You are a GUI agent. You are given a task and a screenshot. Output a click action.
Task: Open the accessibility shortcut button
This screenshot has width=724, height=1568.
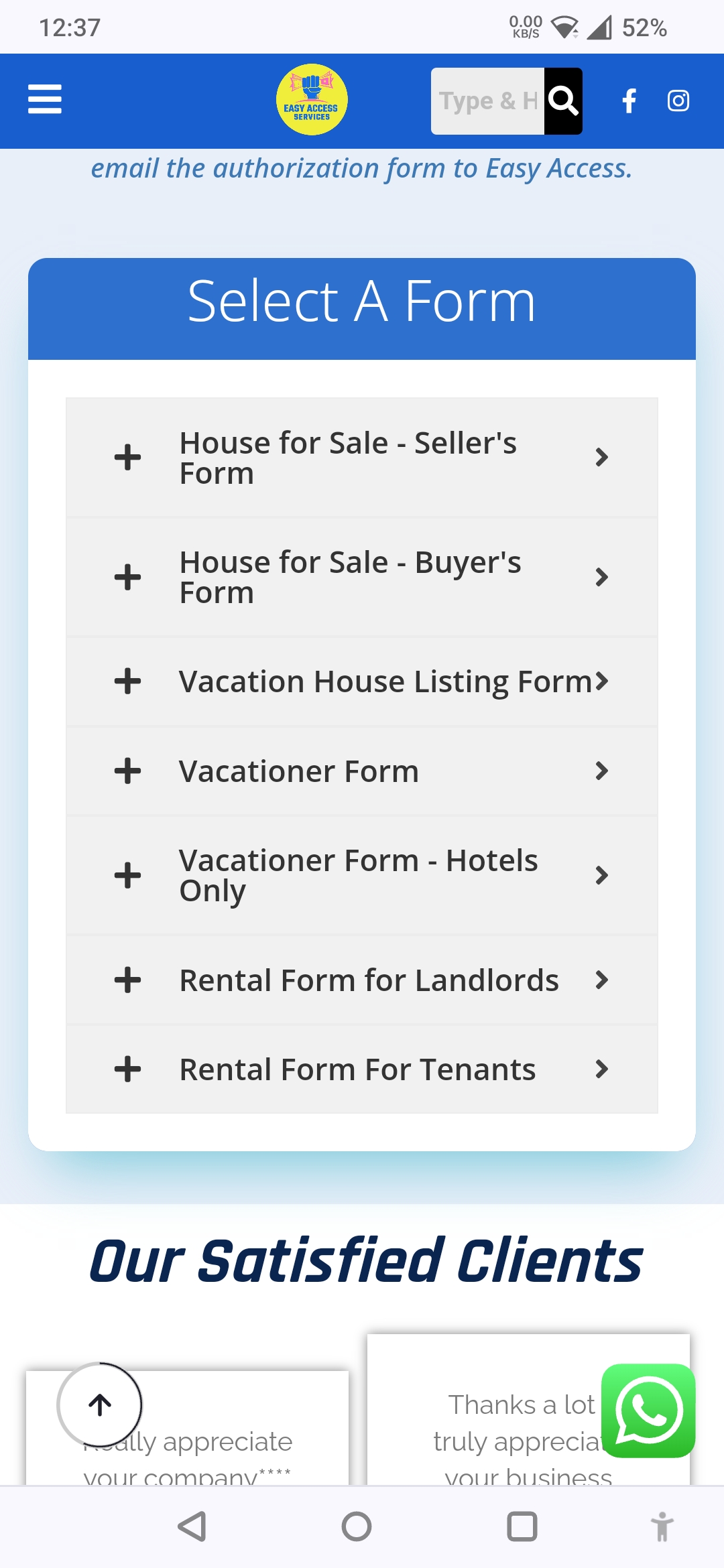tap(662, 1527)
